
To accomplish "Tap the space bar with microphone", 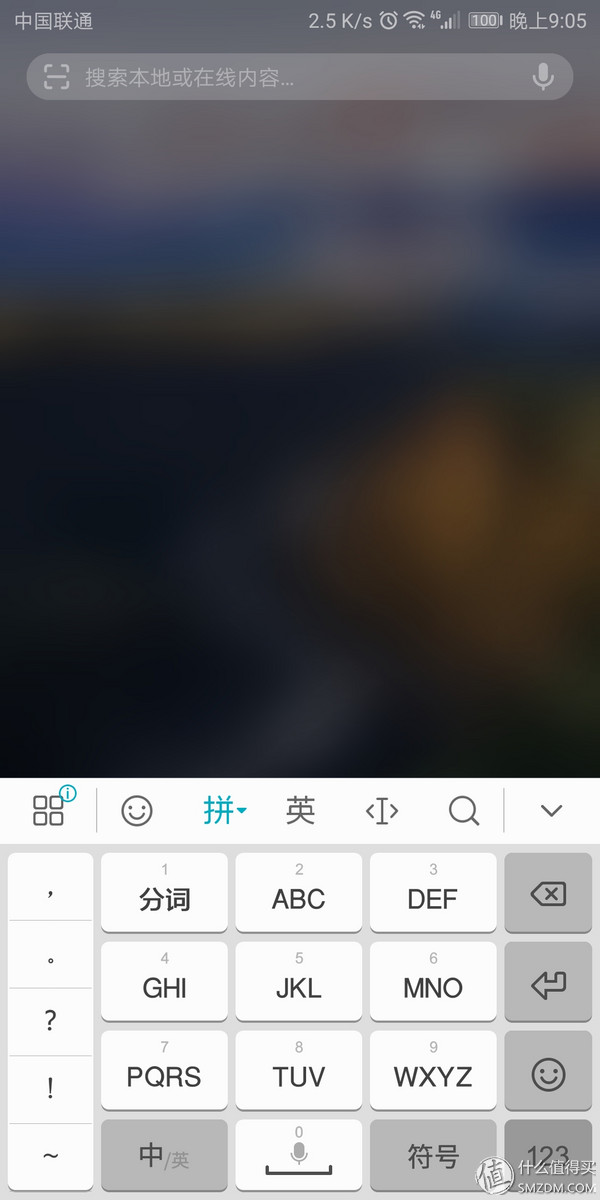I will click(x=299, y=1158).
